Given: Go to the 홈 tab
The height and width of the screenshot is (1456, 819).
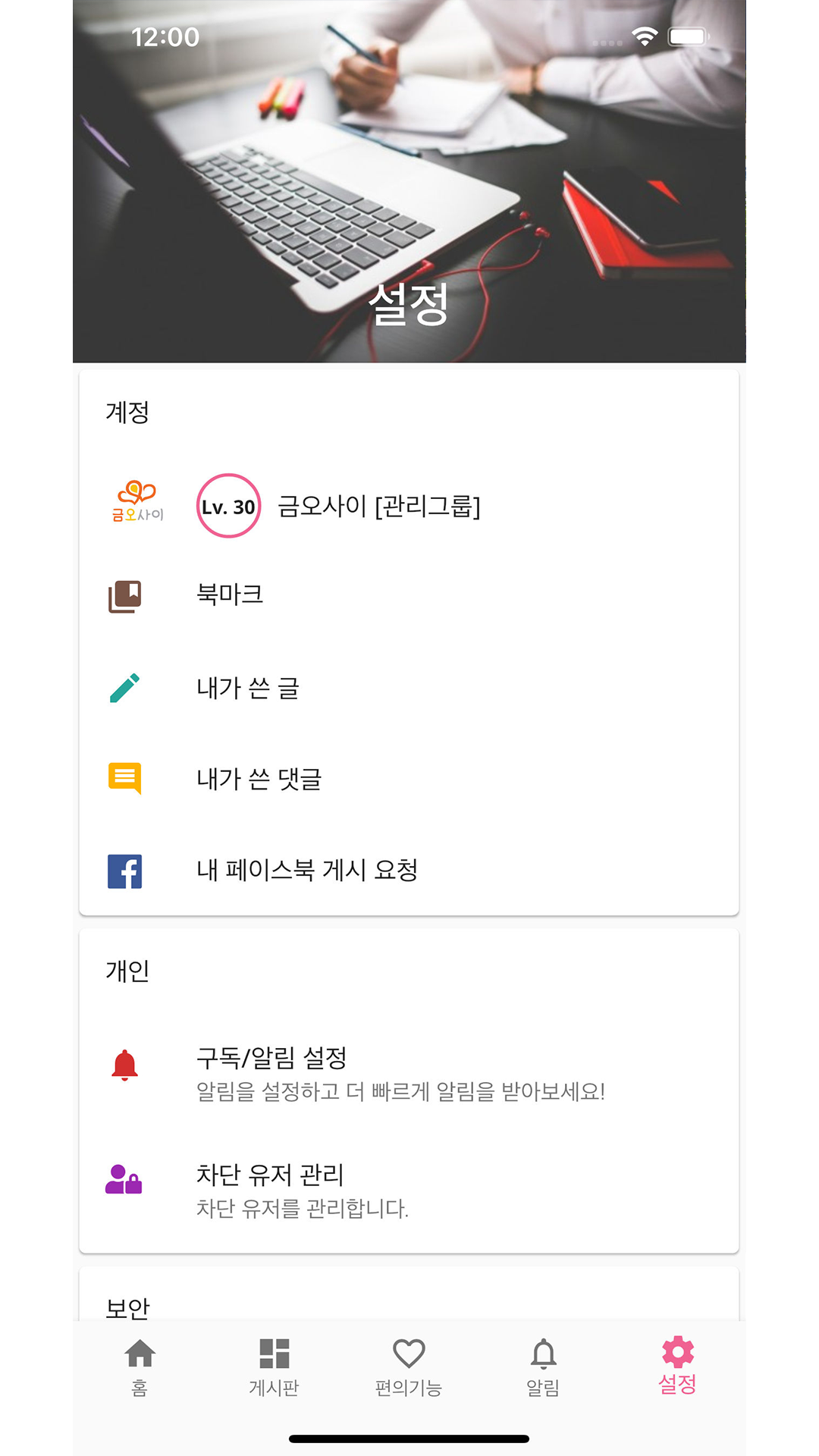Looking at the screenshot, I should coord(140,1366).
